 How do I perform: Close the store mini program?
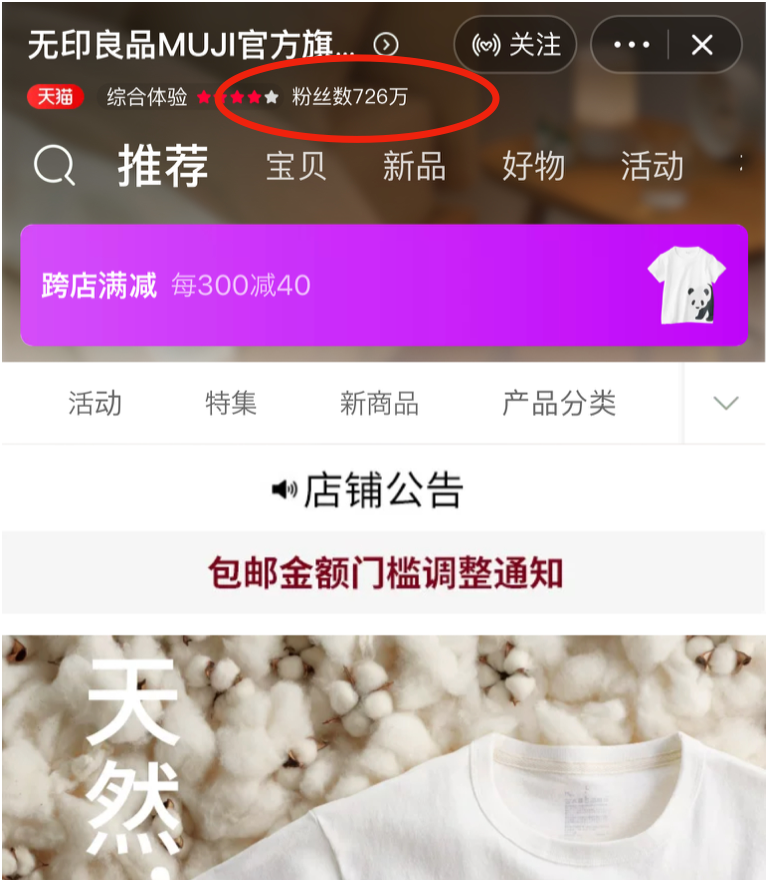point(703,45)
